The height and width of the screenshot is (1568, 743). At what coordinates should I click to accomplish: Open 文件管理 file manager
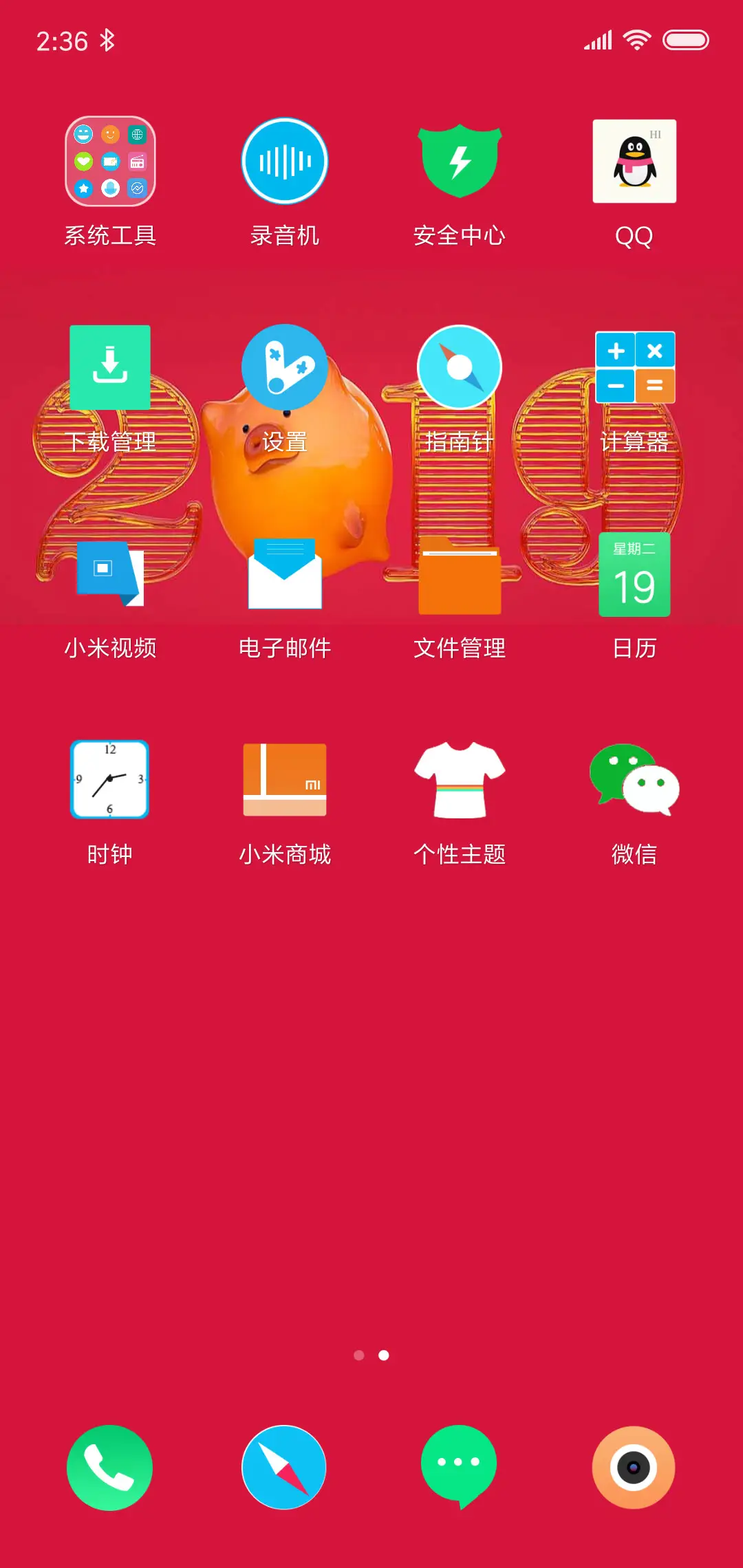coord(459,573)
